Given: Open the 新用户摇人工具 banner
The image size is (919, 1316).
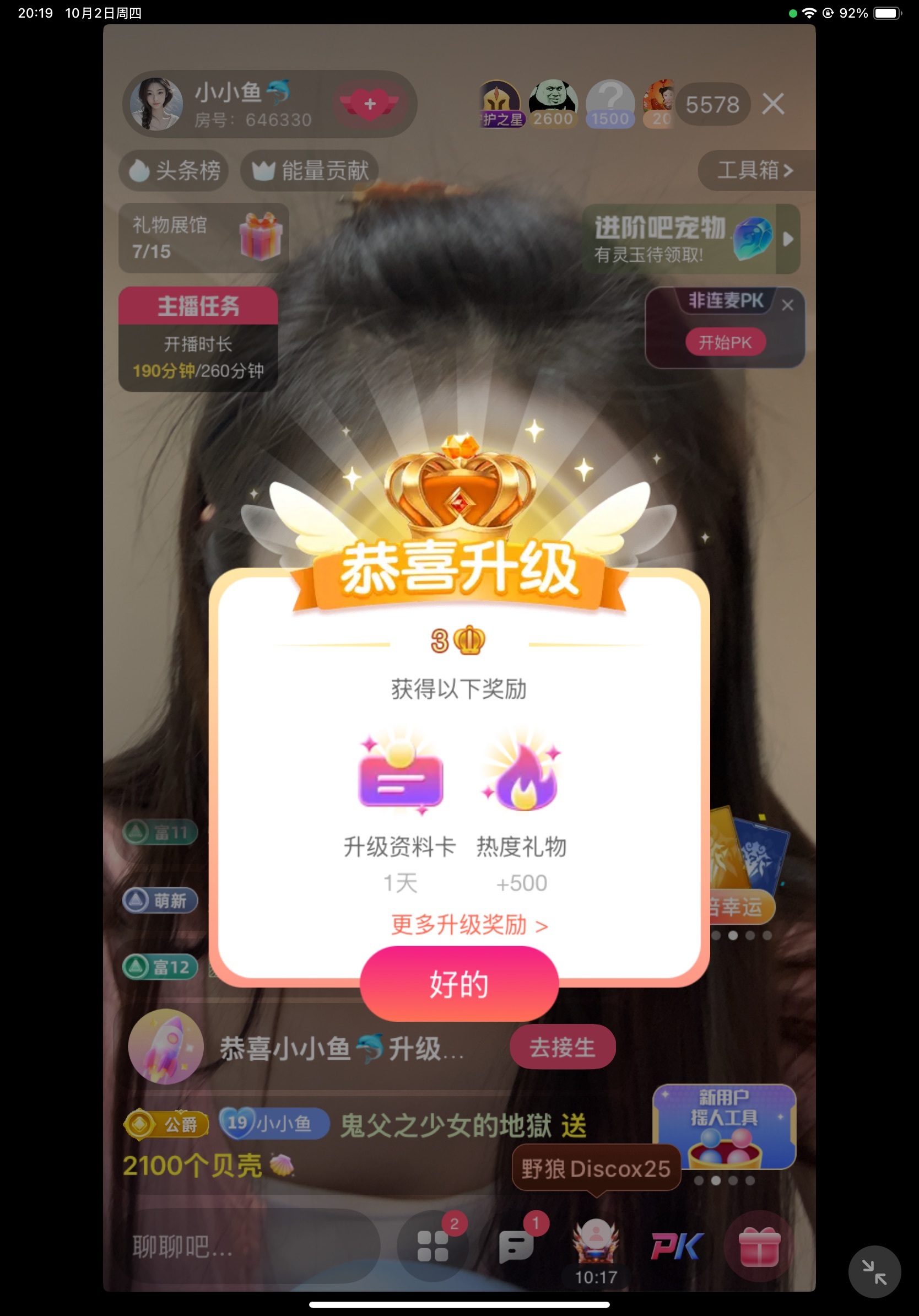Looking at the screenshot, I should click(723, 1126).
